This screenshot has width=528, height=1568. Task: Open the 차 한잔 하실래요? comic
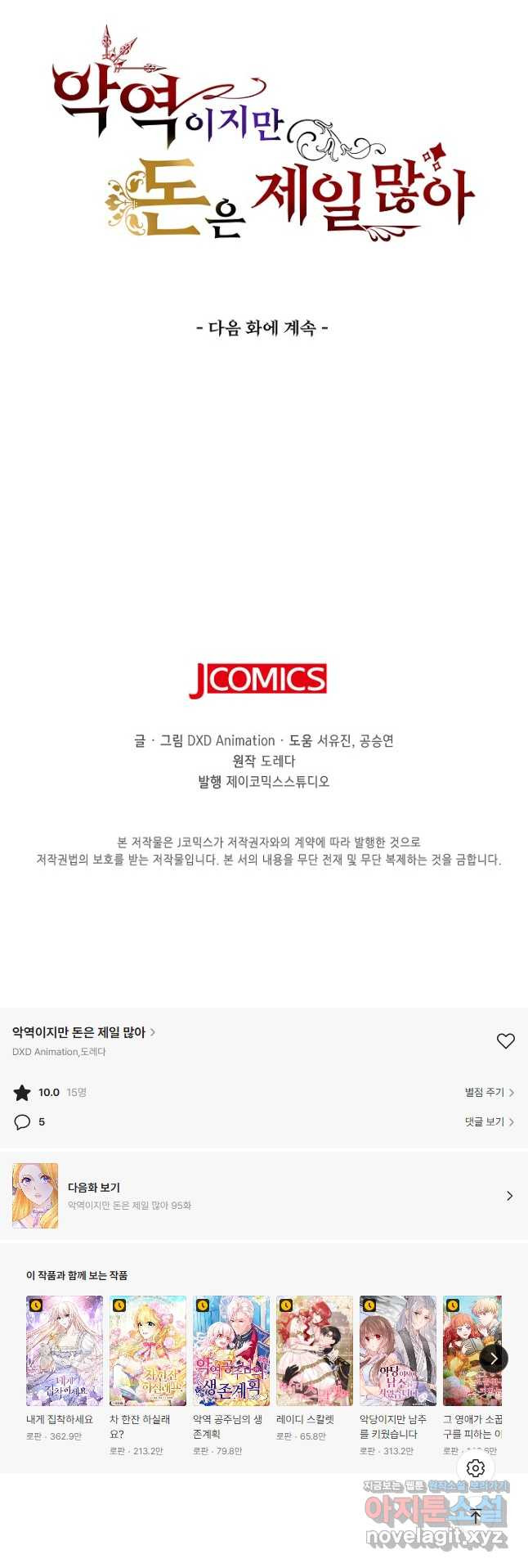[x=148, y=1350]
